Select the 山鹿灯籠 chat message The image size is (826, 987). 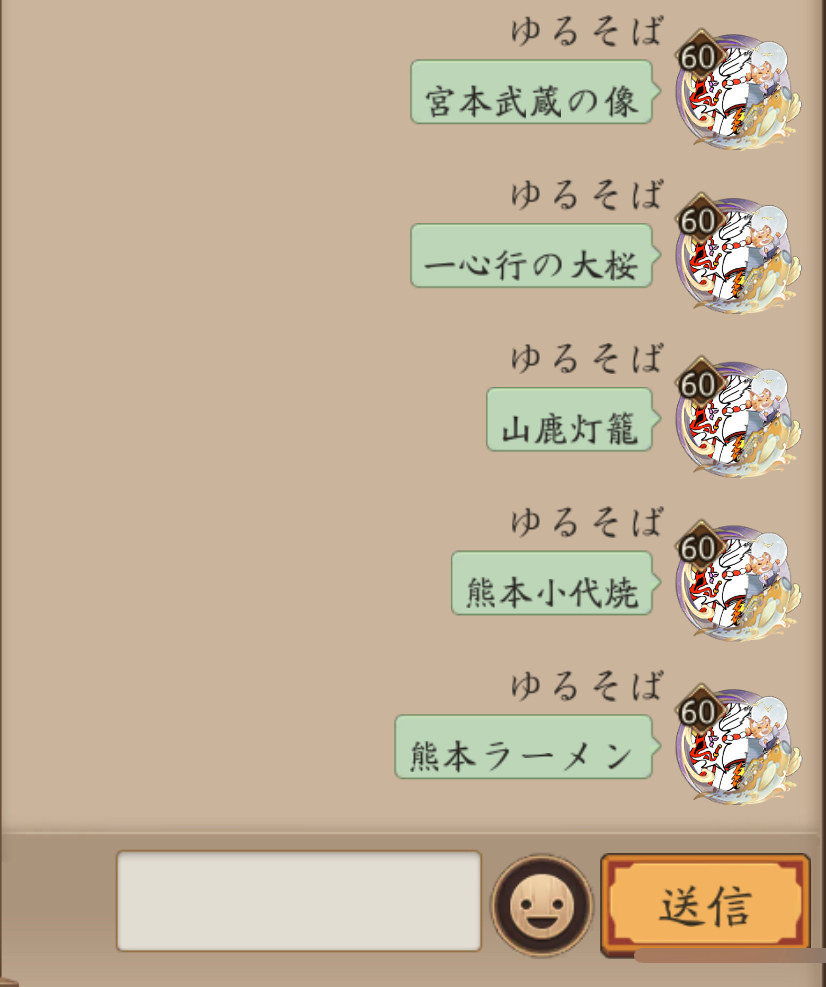click(x=569, y=422)
